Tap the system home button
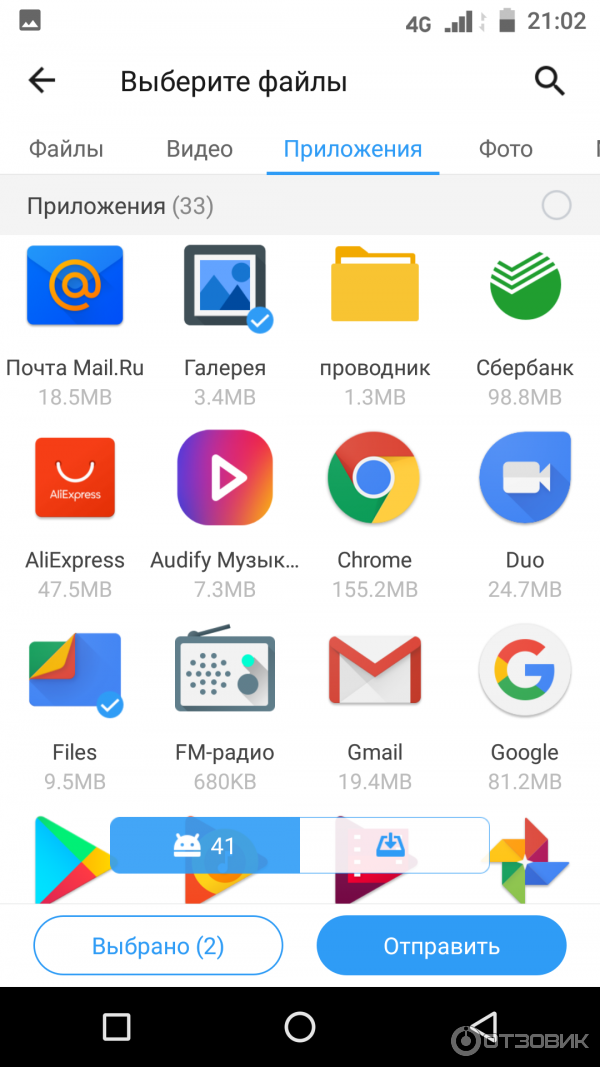This screenshot has height=1067, width=600. [x=300, y=1026]
